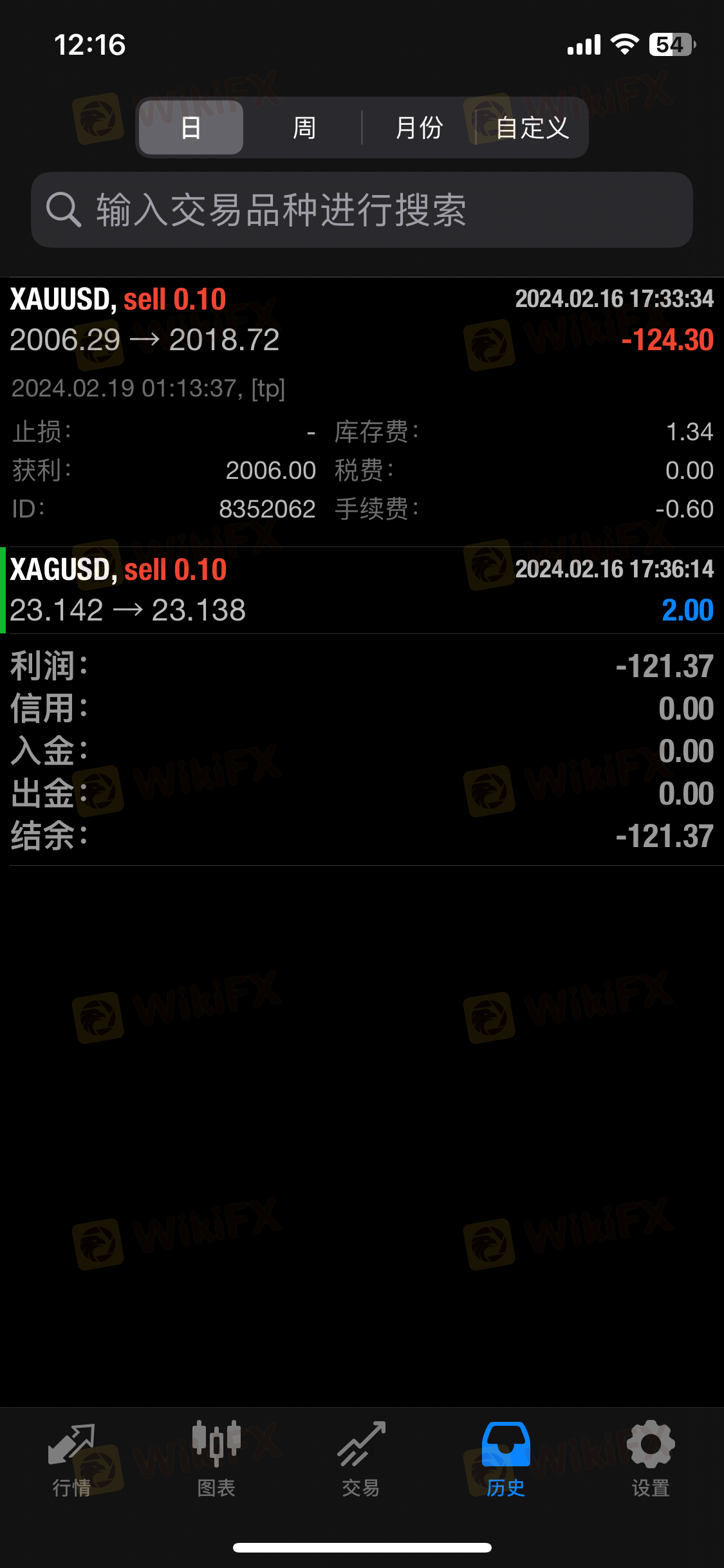The image size is (724, 1568).
Task: Switch to the 月份 (month) period
Action: click(419, 127)
